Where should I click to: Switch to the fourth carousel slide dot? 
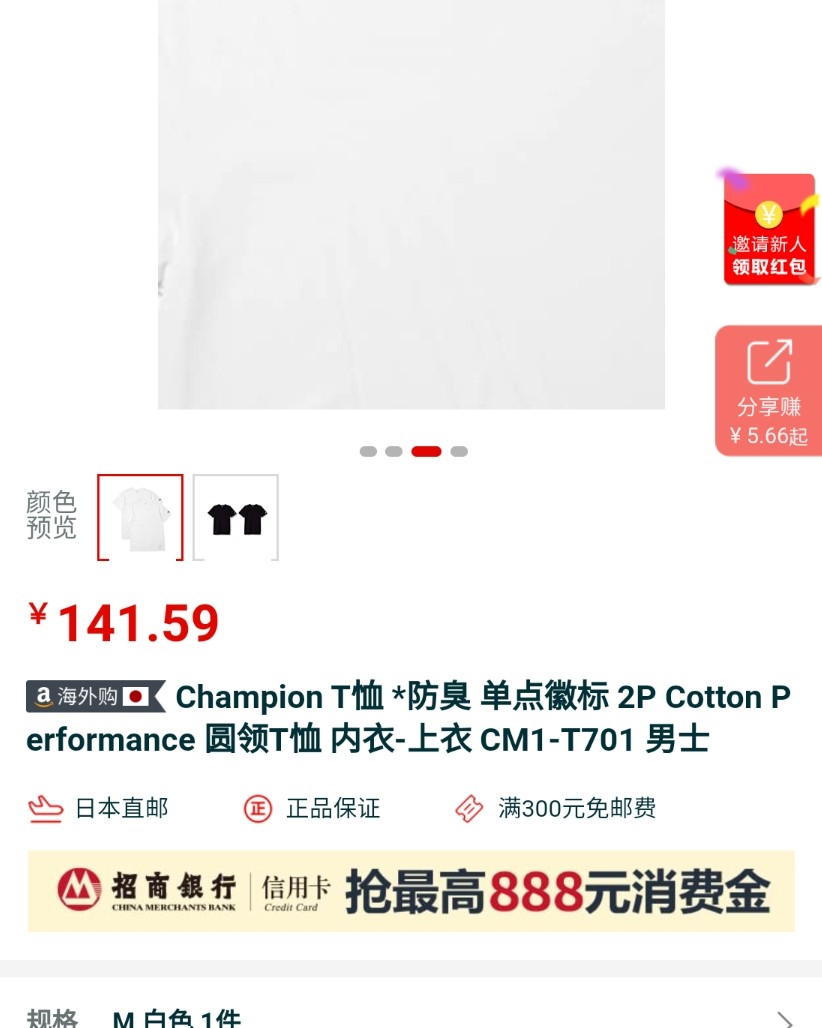coord(458,451)
